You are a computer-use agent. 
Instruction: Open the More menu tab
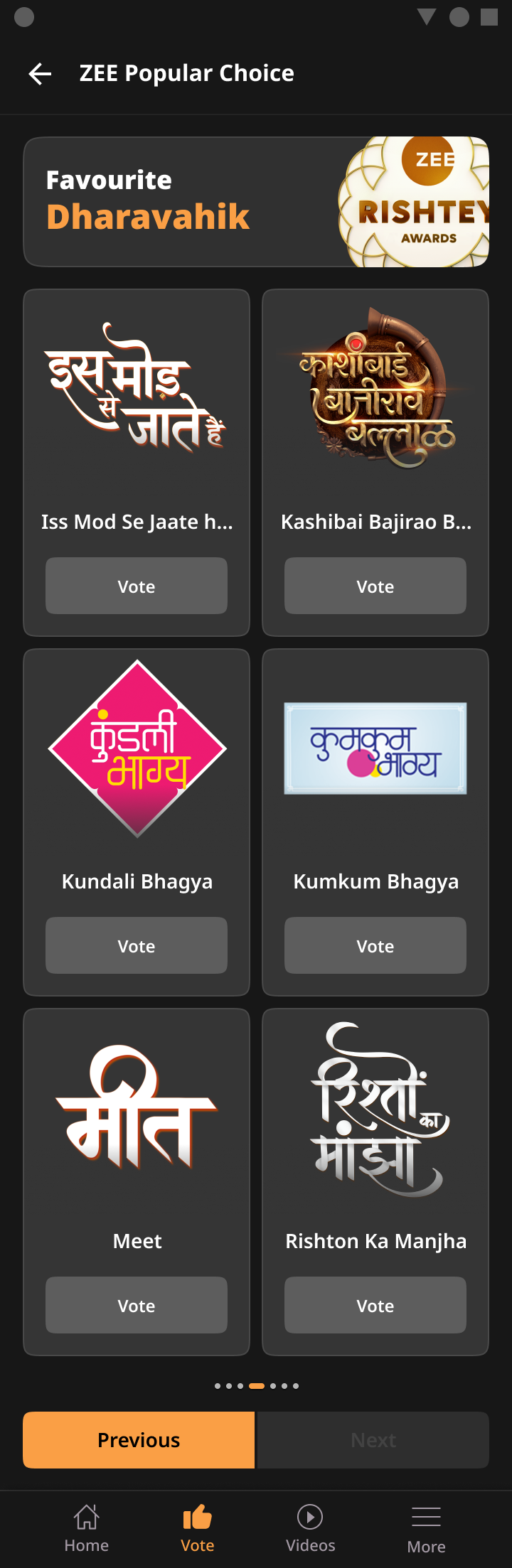coord(426,1528)
